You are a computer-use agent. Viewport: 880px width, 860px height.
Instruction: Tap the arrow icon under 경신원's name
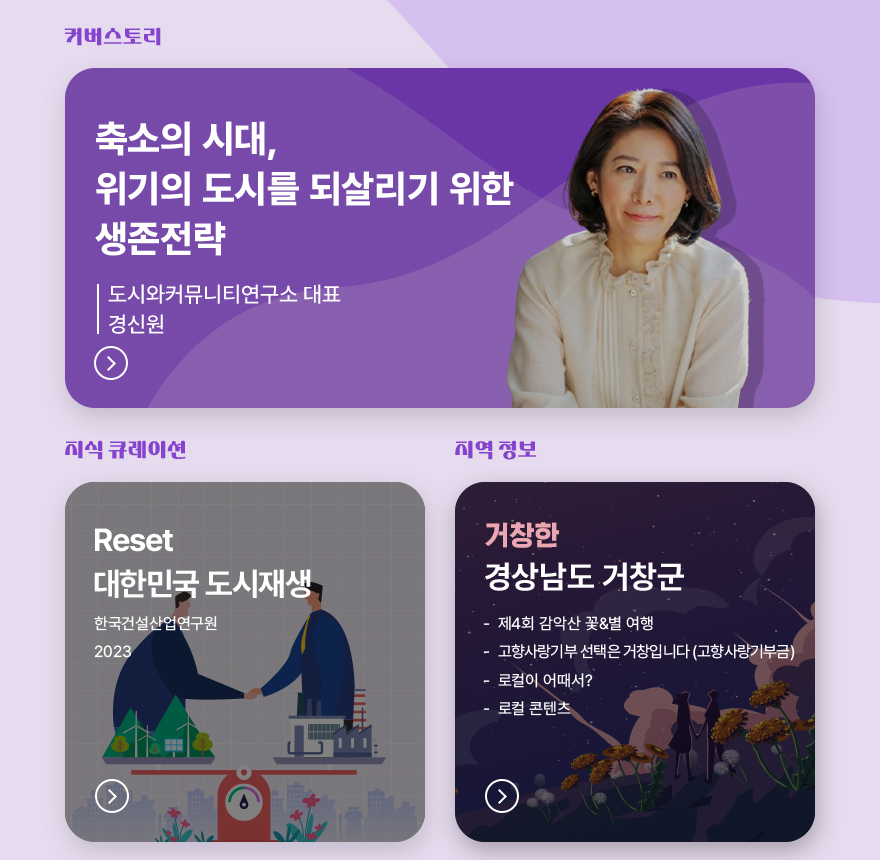click(x=111, y=363)
